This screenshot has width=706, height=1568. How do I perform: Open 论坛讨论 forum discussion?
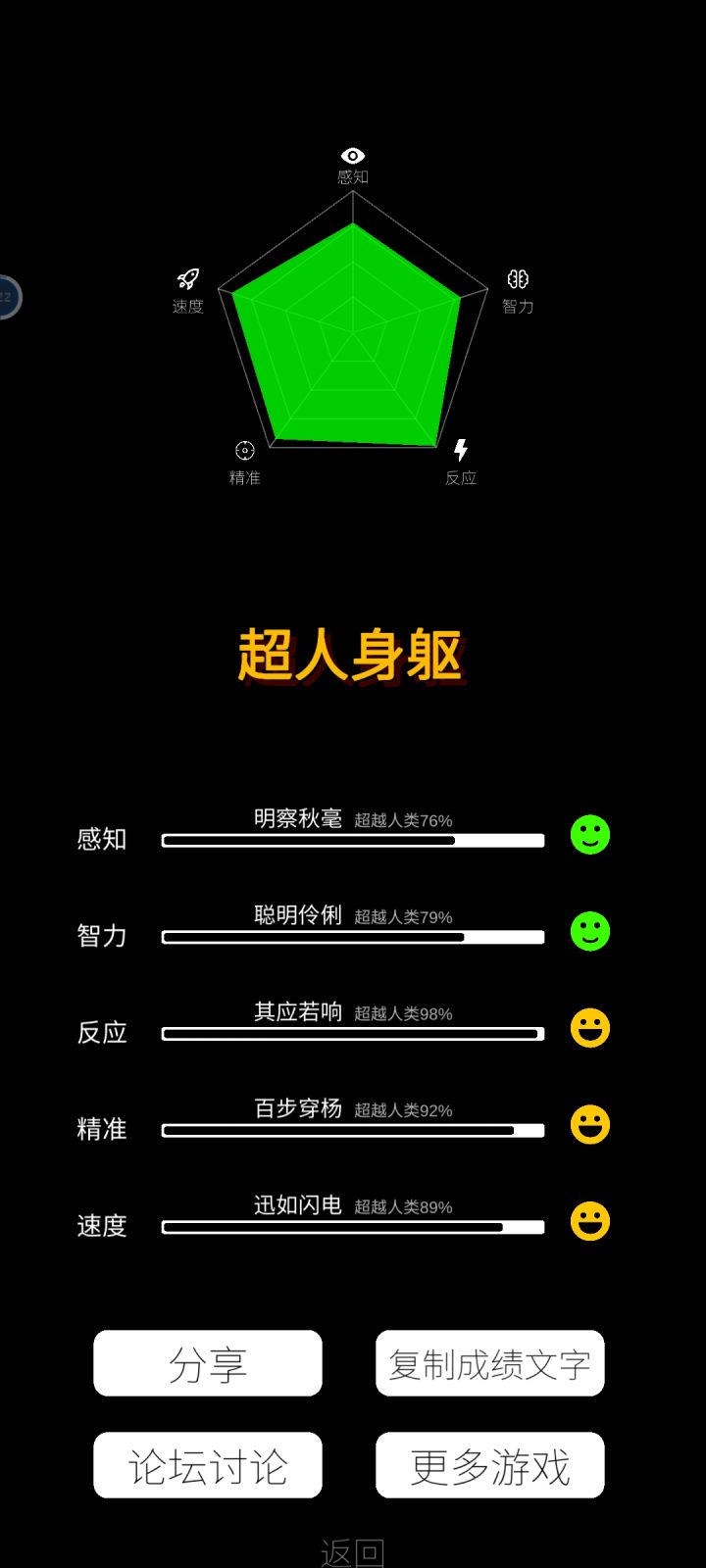[207, 1465]
